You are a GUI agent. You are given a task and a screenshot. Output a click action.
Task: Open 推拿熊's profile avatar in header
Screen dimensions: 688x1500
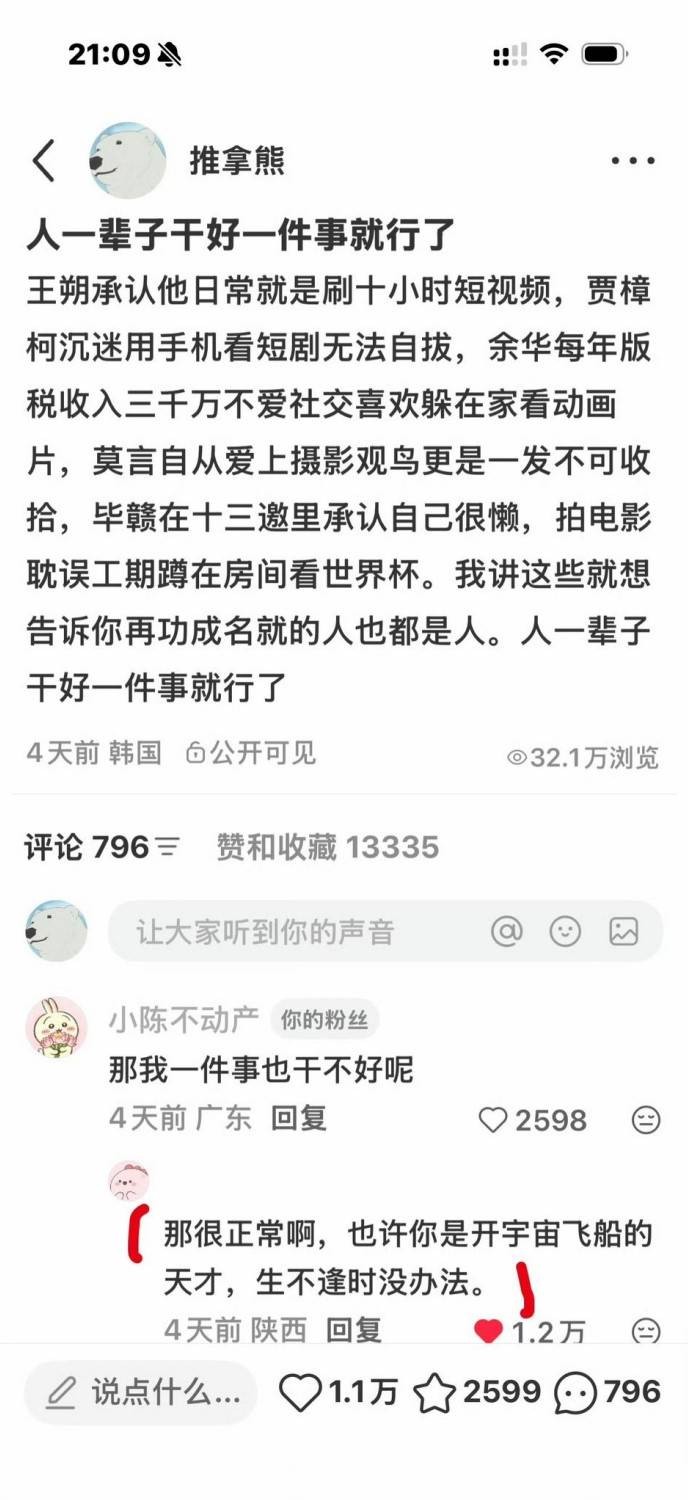(x=127, y=161)
